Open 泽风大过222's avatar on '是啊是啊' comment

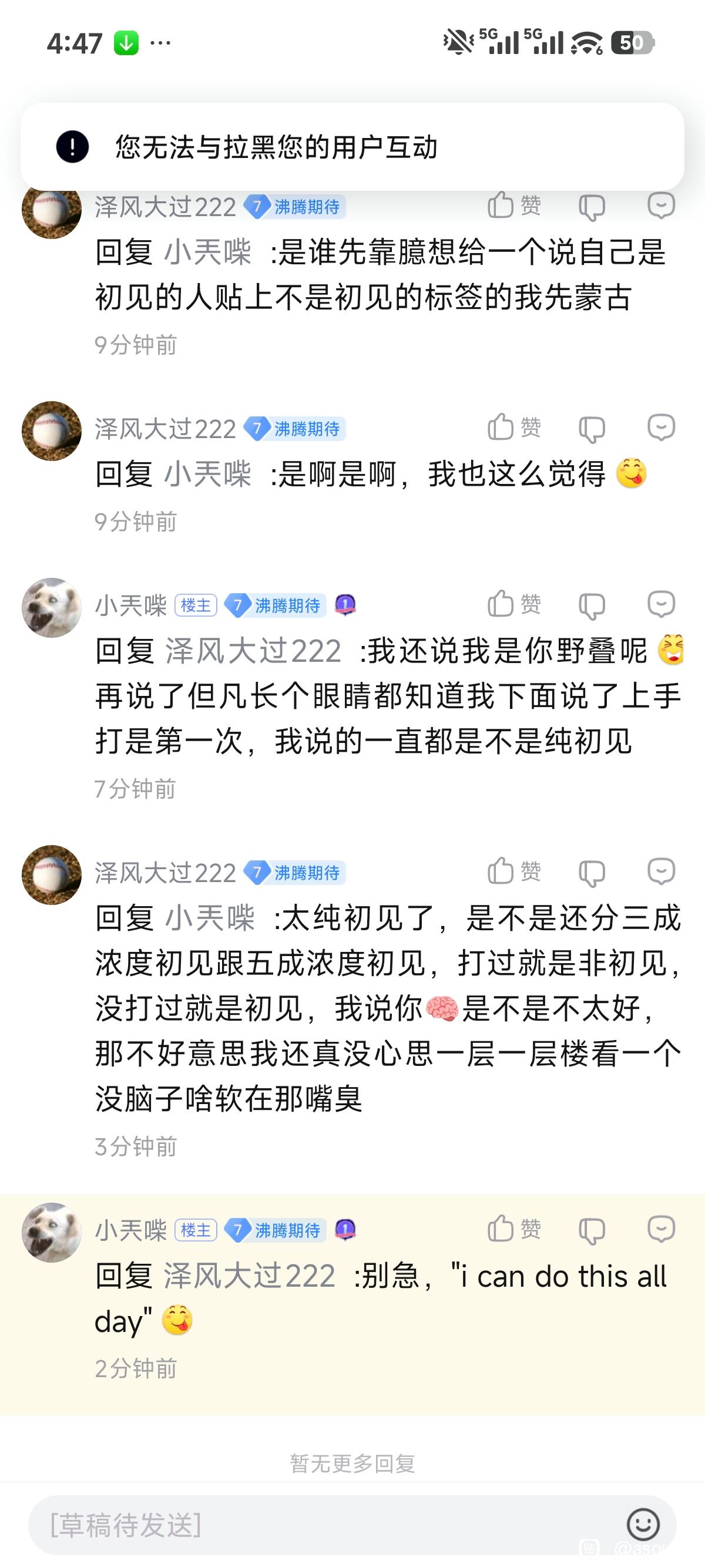coord(51,431)
